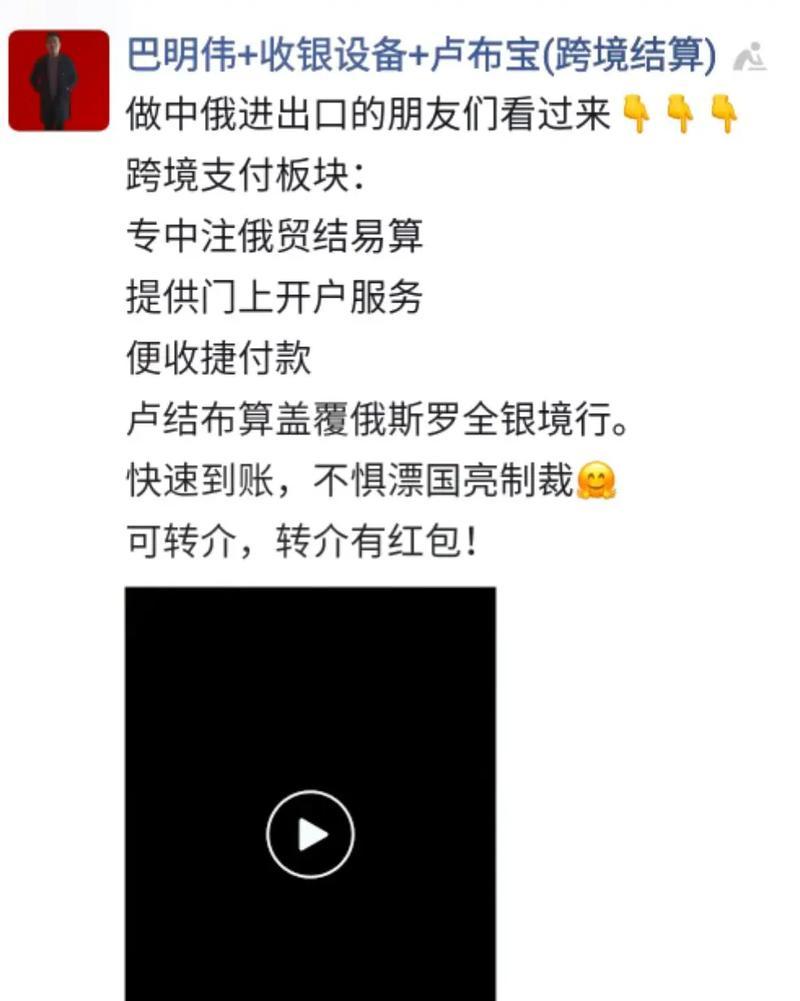Open 巴明伟+收银设备+卢布宝 profile name

(x=421, y=57)
